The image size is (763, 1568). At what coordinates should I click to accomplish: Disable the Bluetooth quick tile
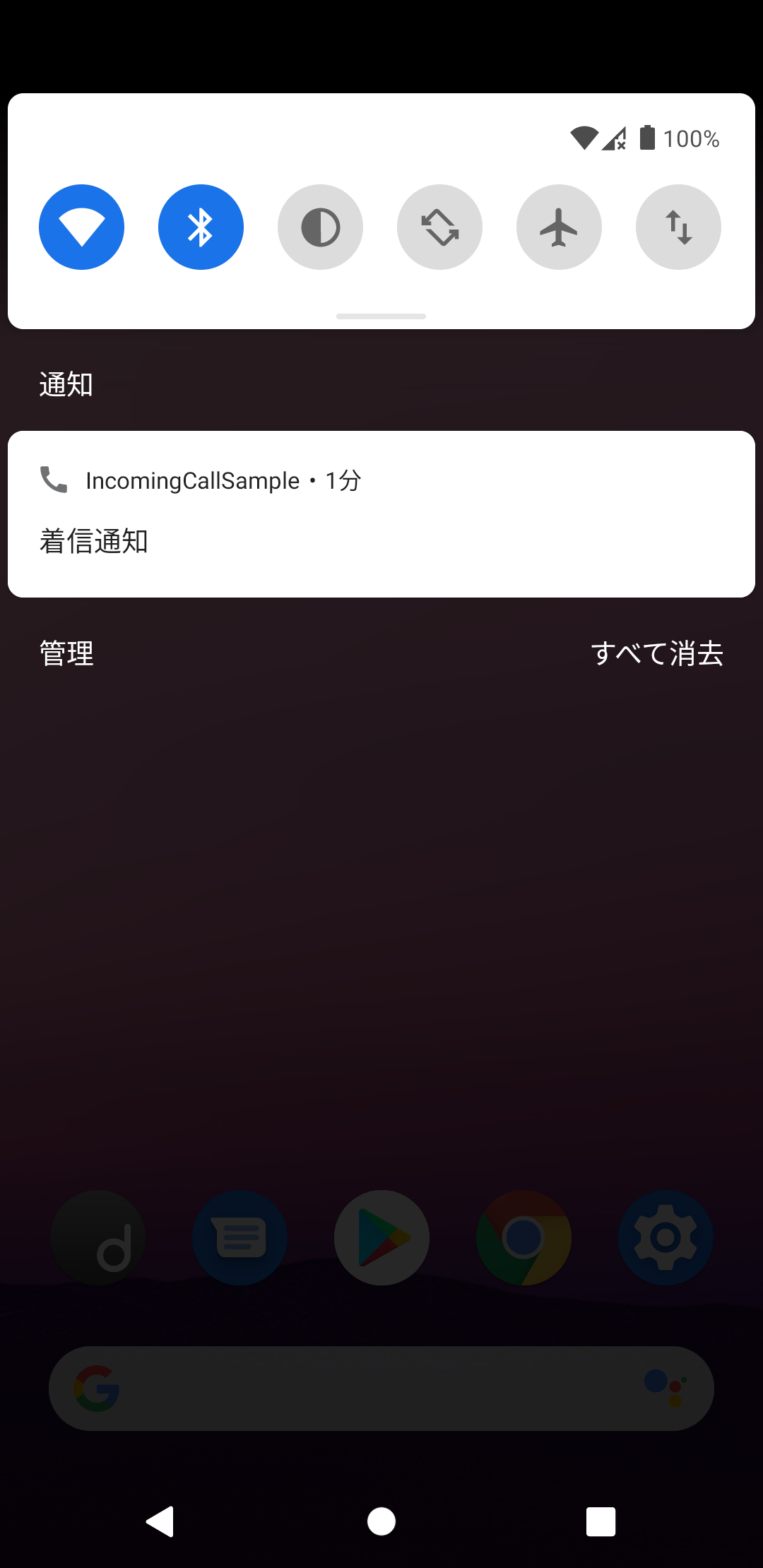[201, 227]
